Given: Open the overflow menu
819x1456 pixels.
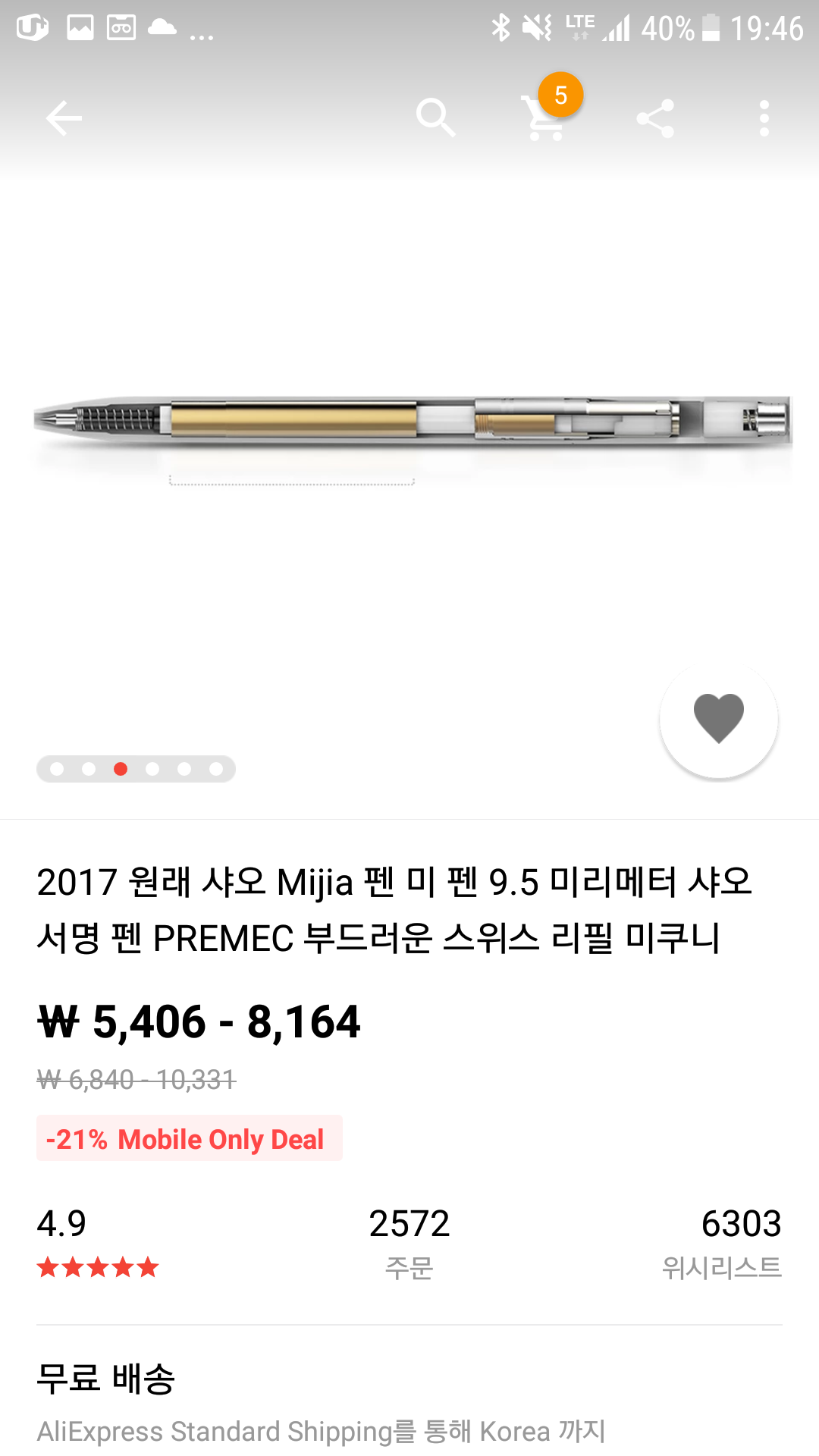Looking at the screenshot, I should (x=764, y=118).
